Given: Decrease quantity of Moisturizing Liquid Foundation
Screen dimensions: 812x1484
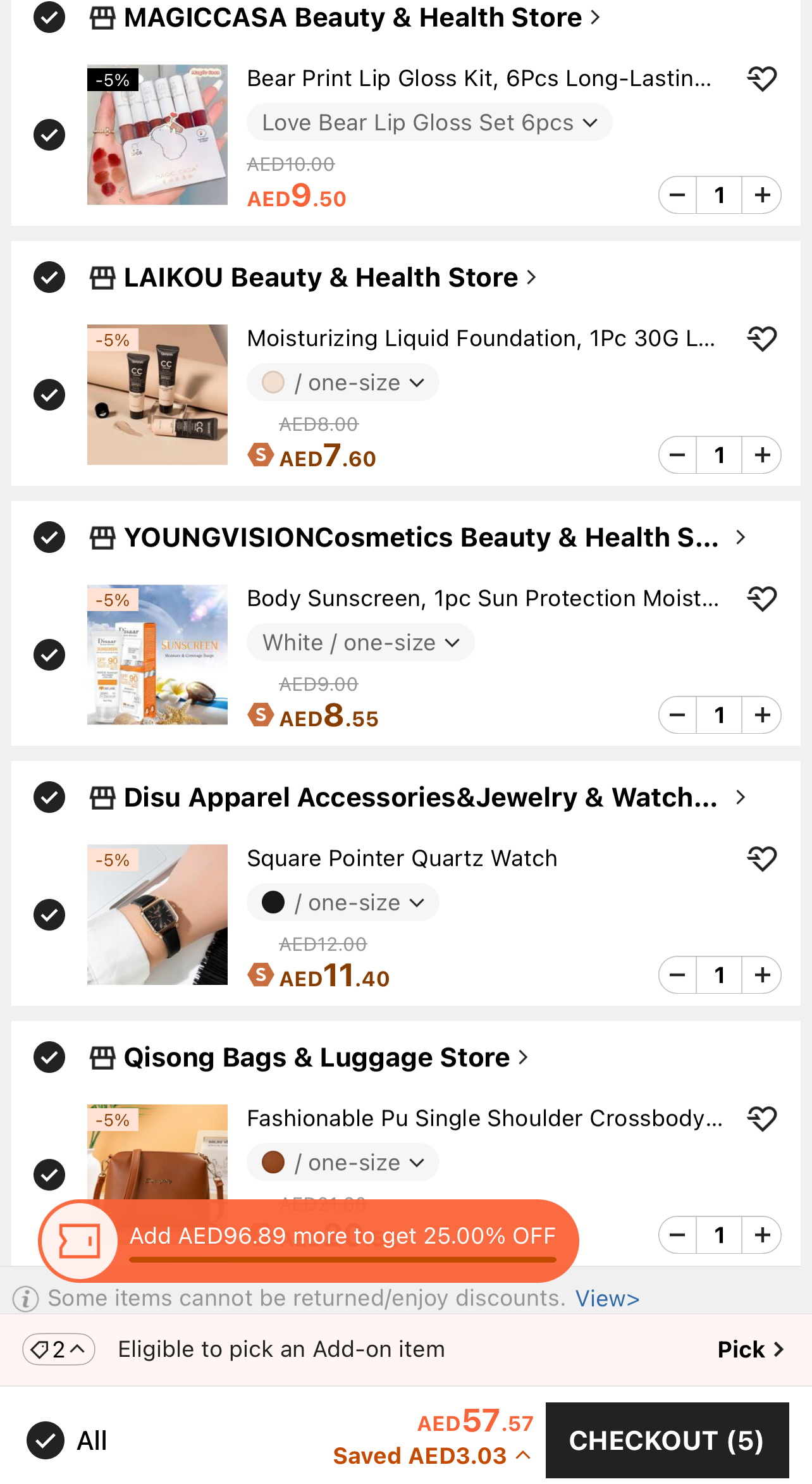Looking at the screenshot, I should (678, 455).
